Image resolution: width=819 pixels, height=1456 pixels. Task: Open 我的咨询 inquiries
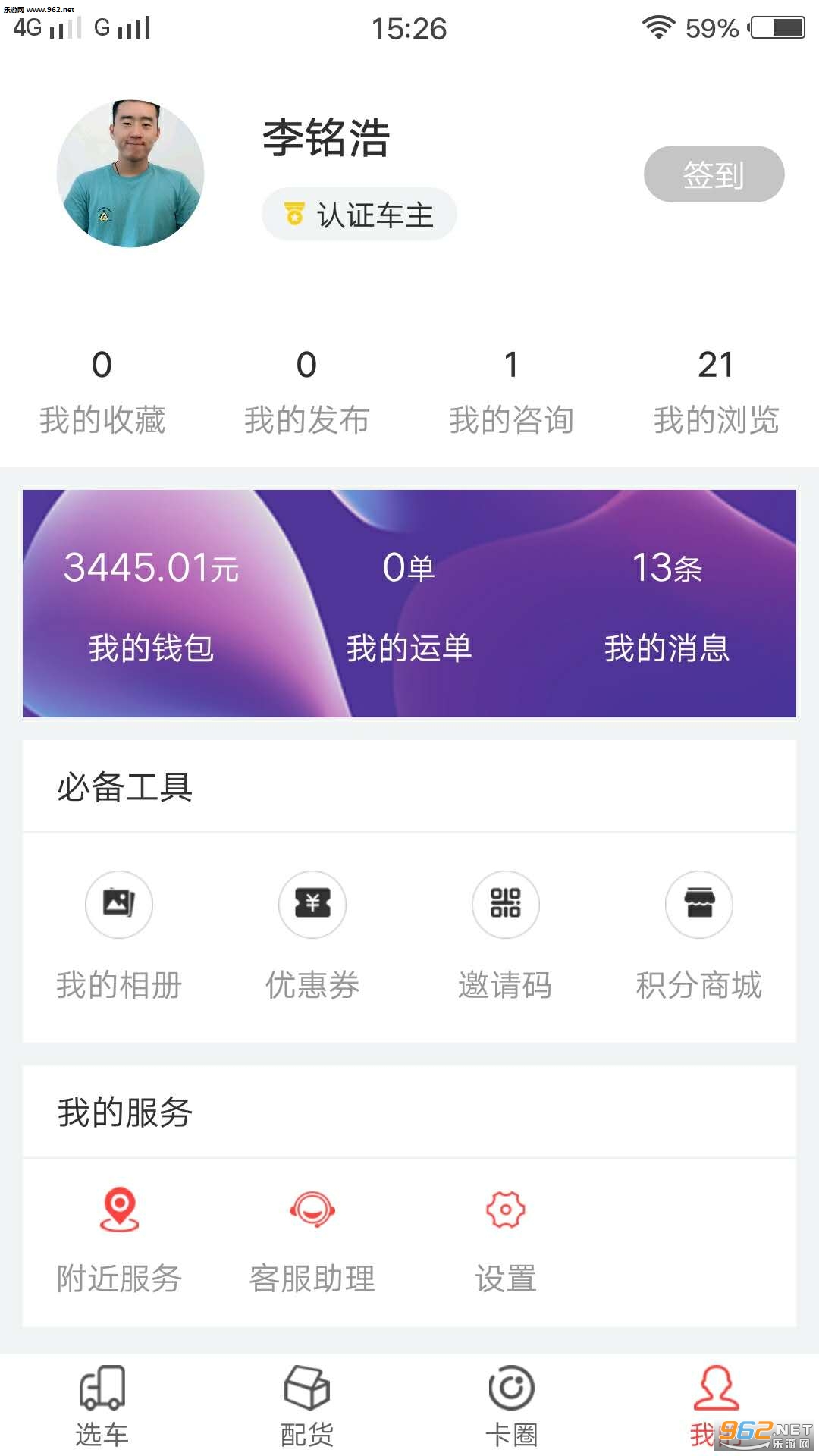[x=511, y=392]
